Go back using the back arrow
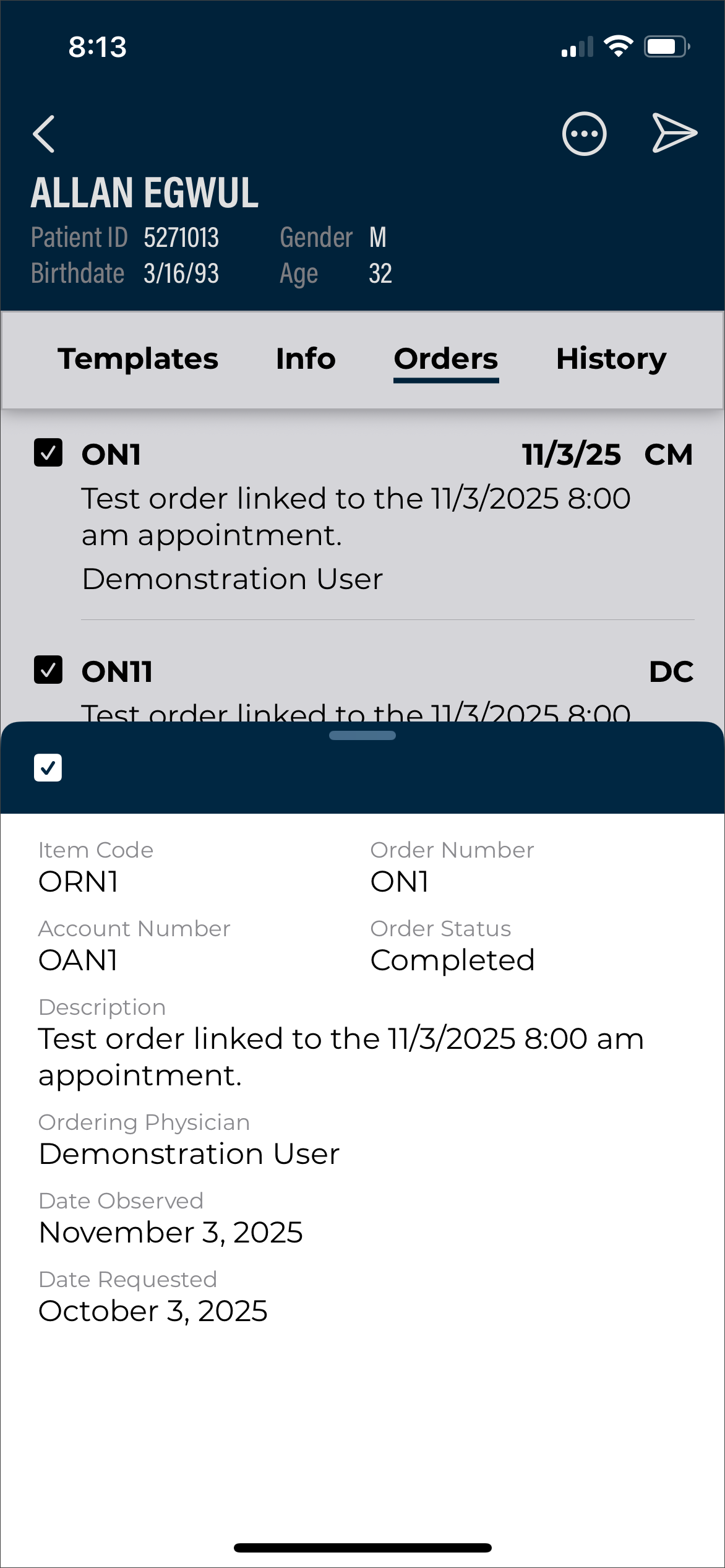Image resolution: width=725 pixels, height=1568 pixels. (44, 134)
